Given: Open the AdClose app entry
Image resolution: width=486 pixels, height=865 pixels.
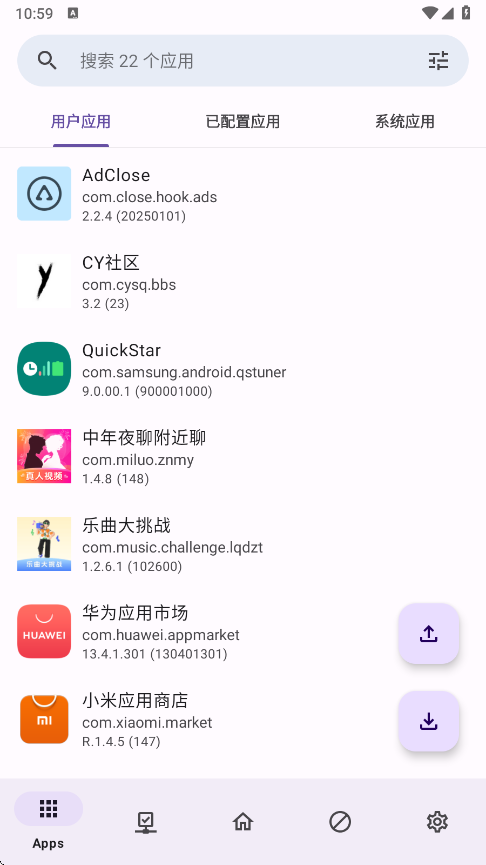Looking at the screenshot, I should [x=243, y=194].
